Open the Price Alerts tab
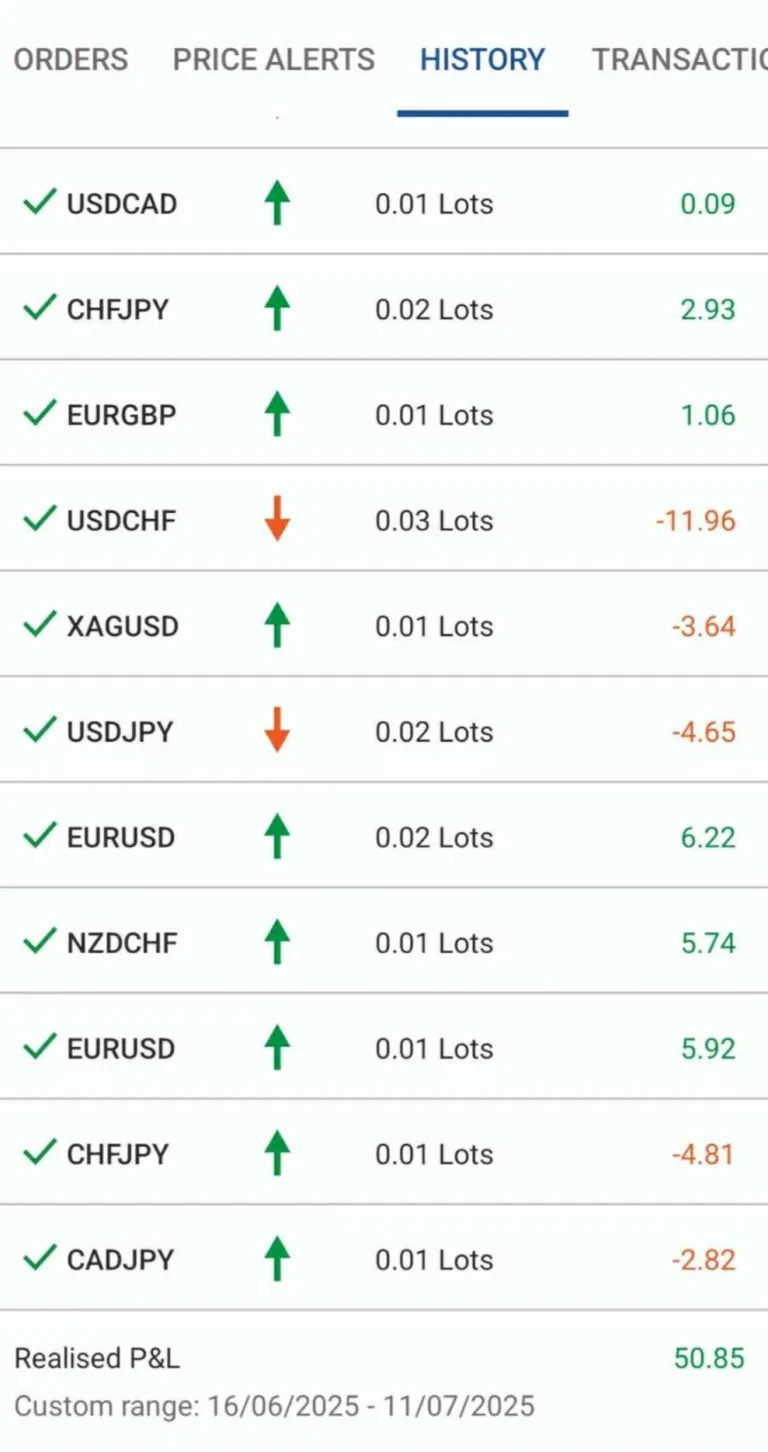Viewport: 768px width, 1452px height. [273, 60]
